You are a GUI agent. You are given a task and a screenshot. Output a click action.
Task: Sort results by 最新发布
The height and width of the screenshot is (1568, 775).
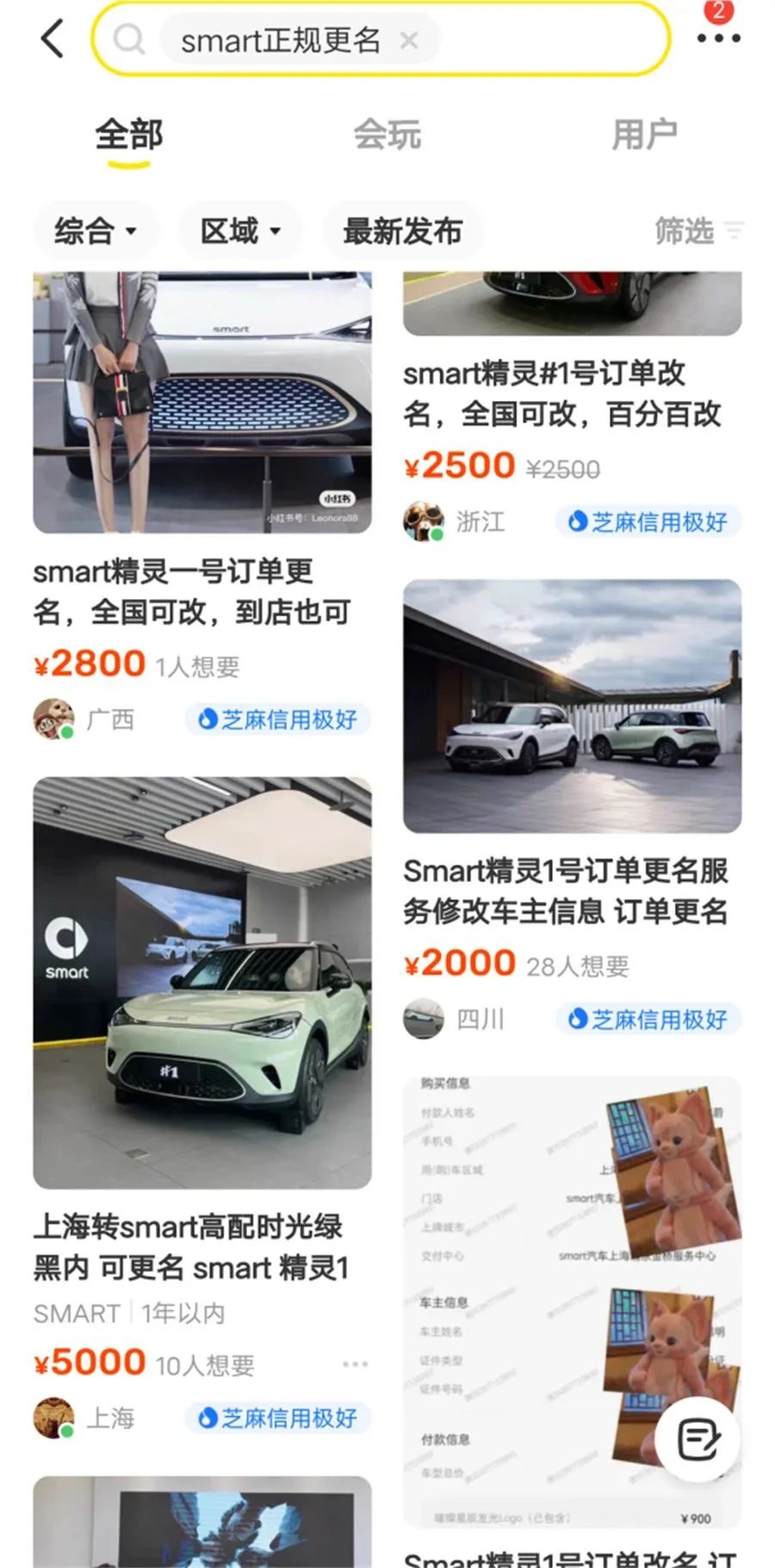coord(402,231)
